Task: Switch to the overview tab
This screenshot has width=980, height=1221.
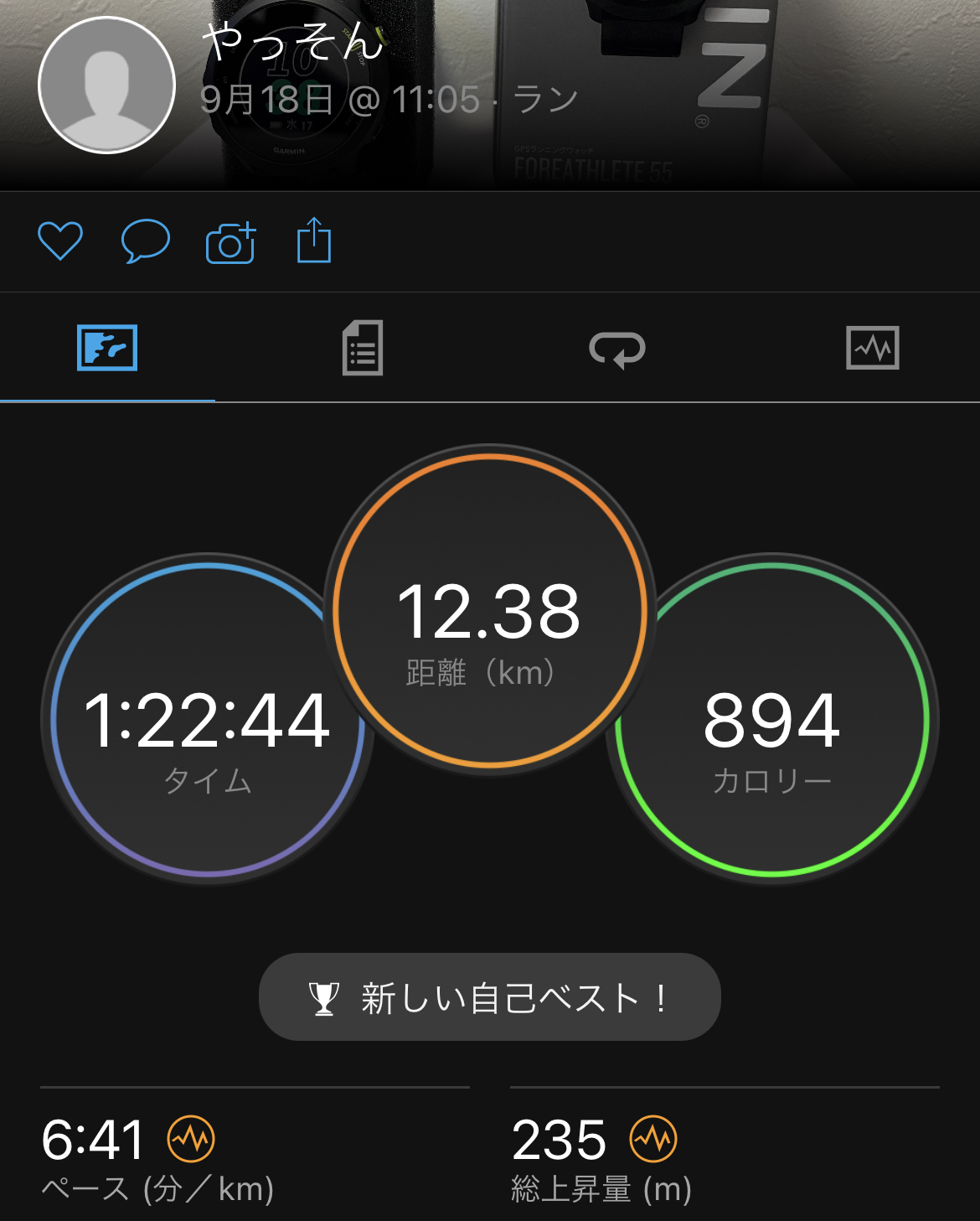Action: point(107,348)
